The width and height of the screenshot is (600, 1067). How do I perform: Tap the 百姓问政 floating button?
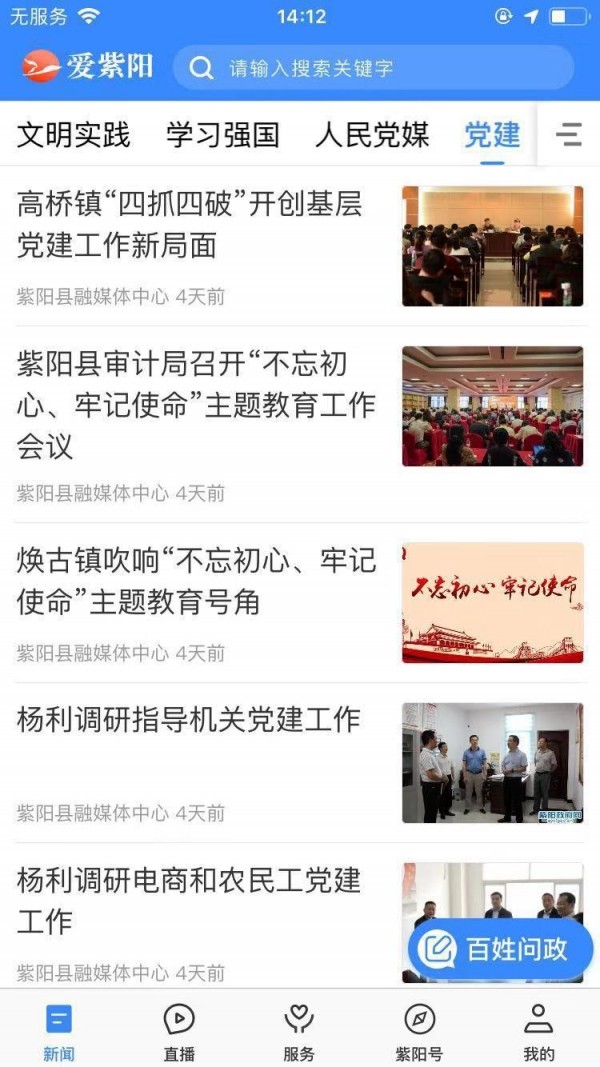tap(500, 949)
